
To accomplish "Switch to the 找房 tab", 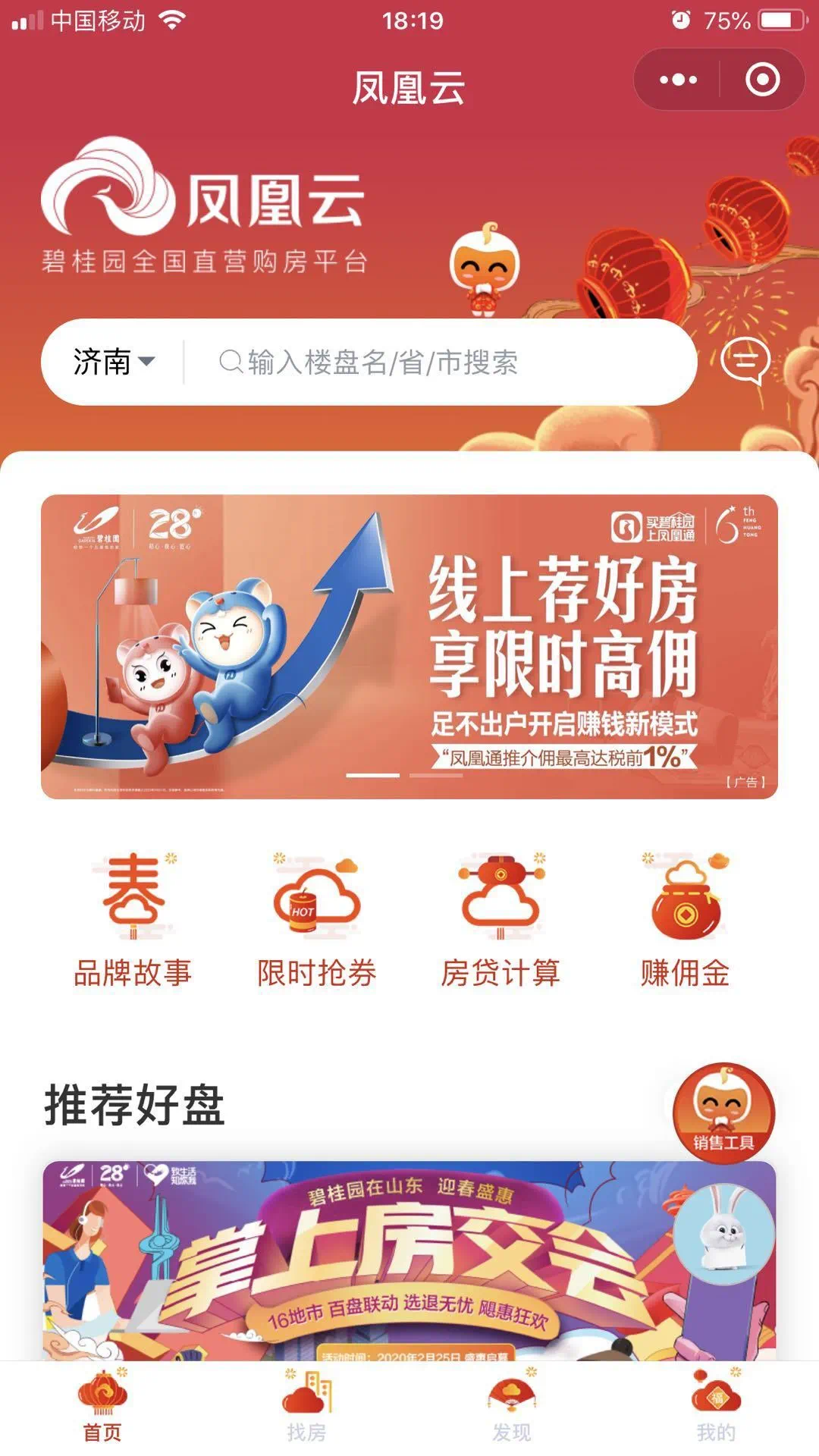I will click(307, 1407).
